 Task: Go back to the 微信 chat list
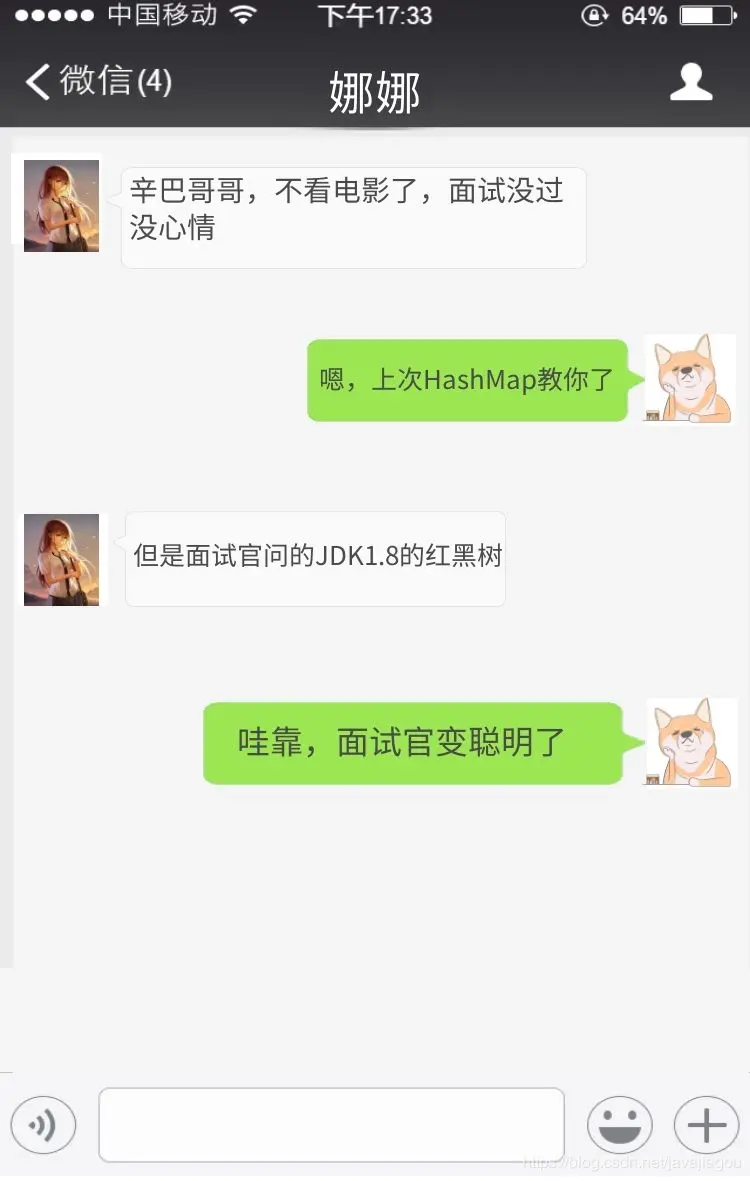pyautogui.click(x=97, y=81)
